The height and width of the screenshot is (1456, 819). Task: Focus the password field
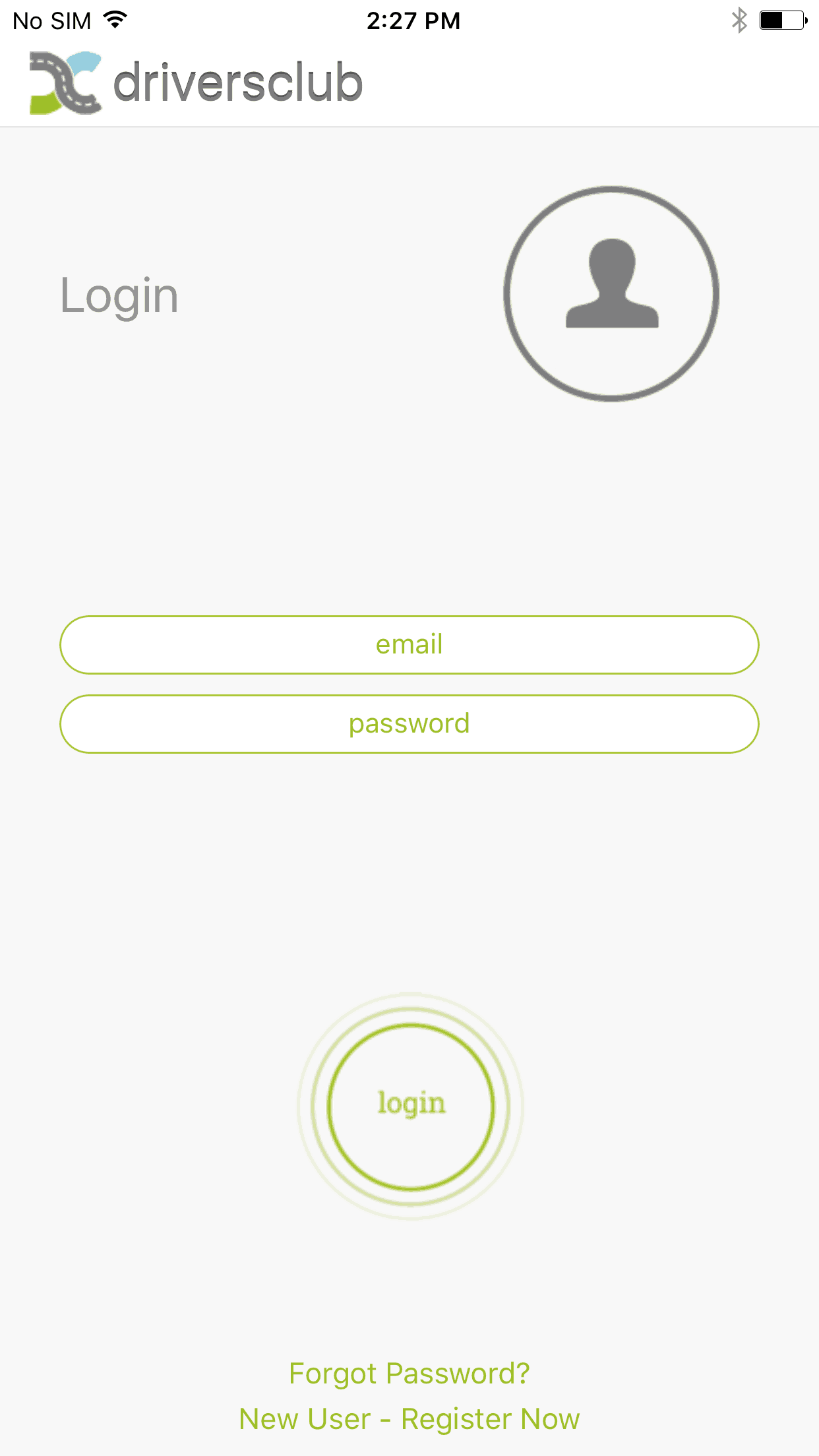[x=409, y=724]
